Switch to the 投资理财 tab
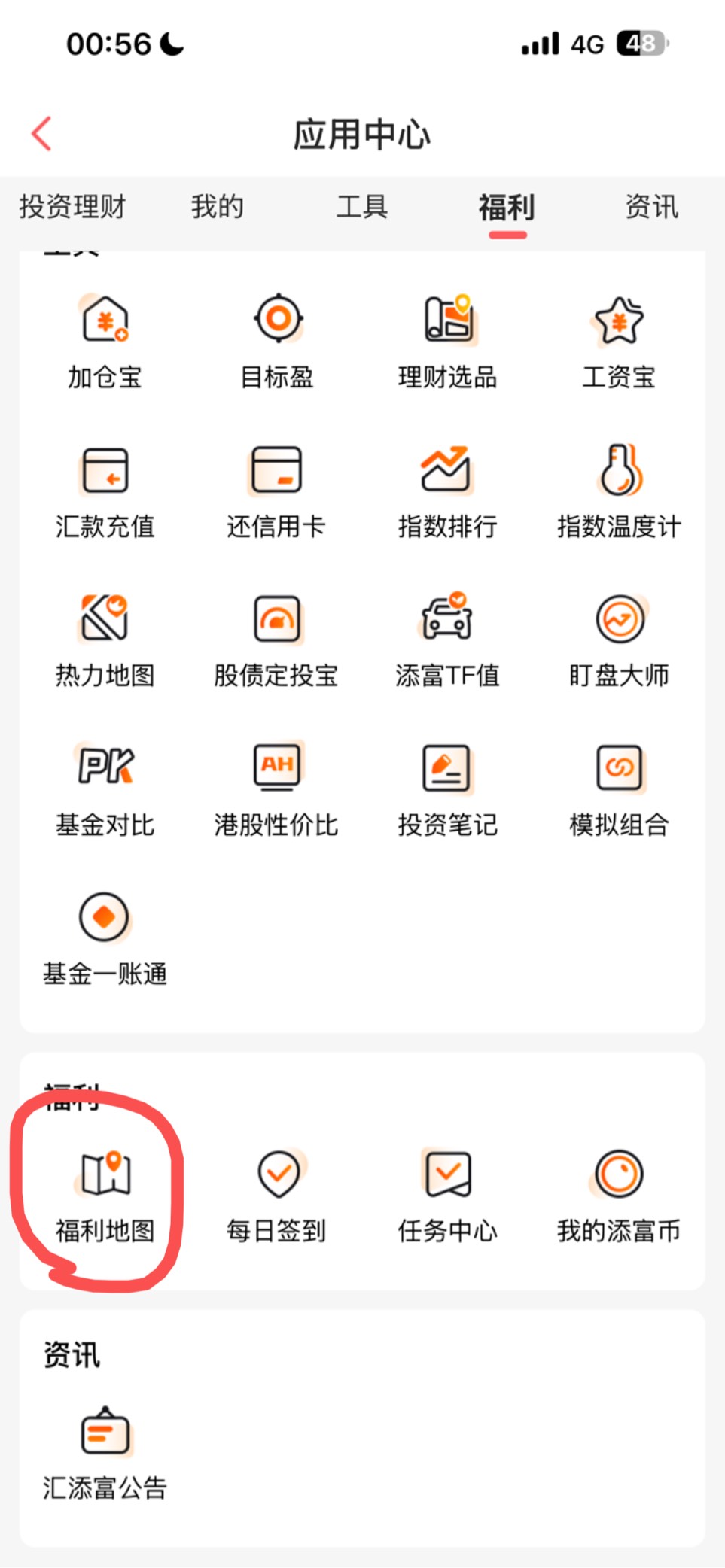725x1568 pixels. pos(72,207)
